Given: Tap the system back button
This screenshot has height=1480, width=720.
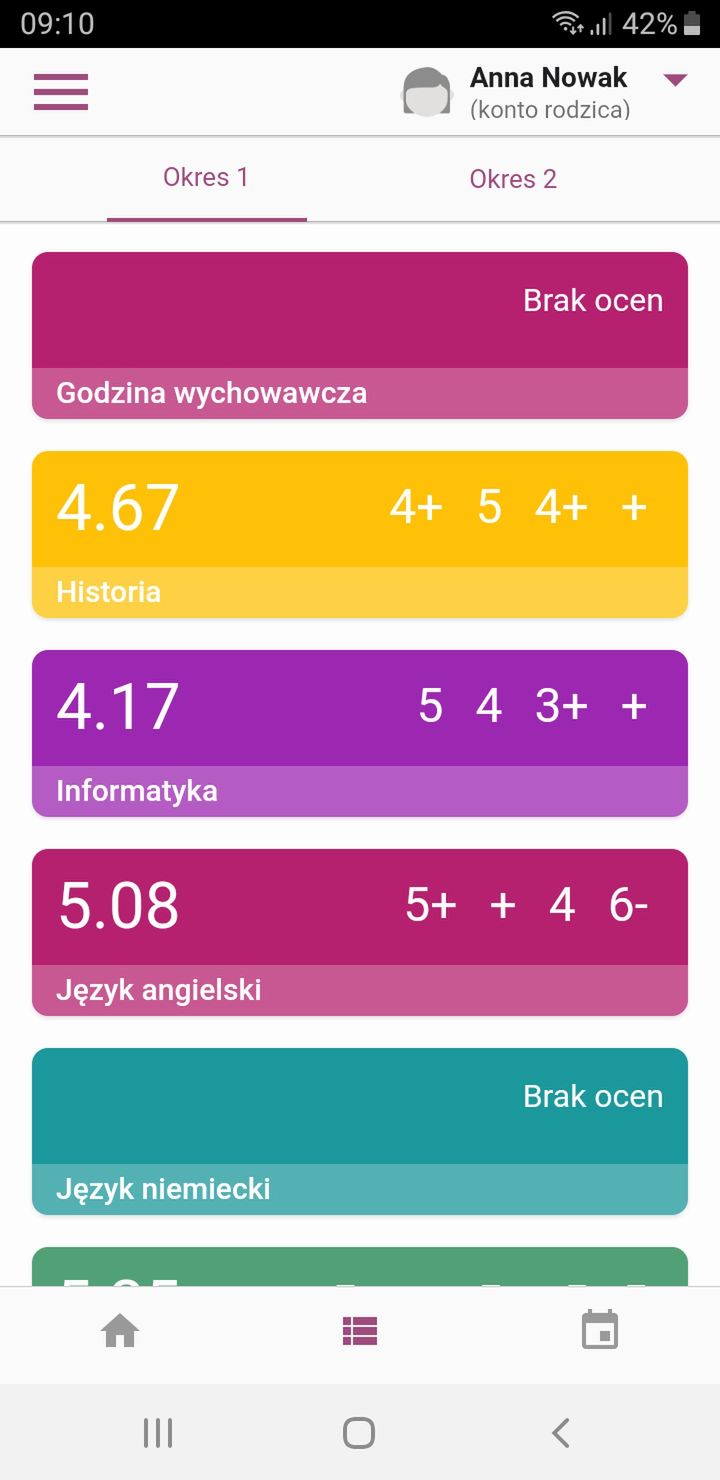Looking at the screenshot, I should point(561,1432).
